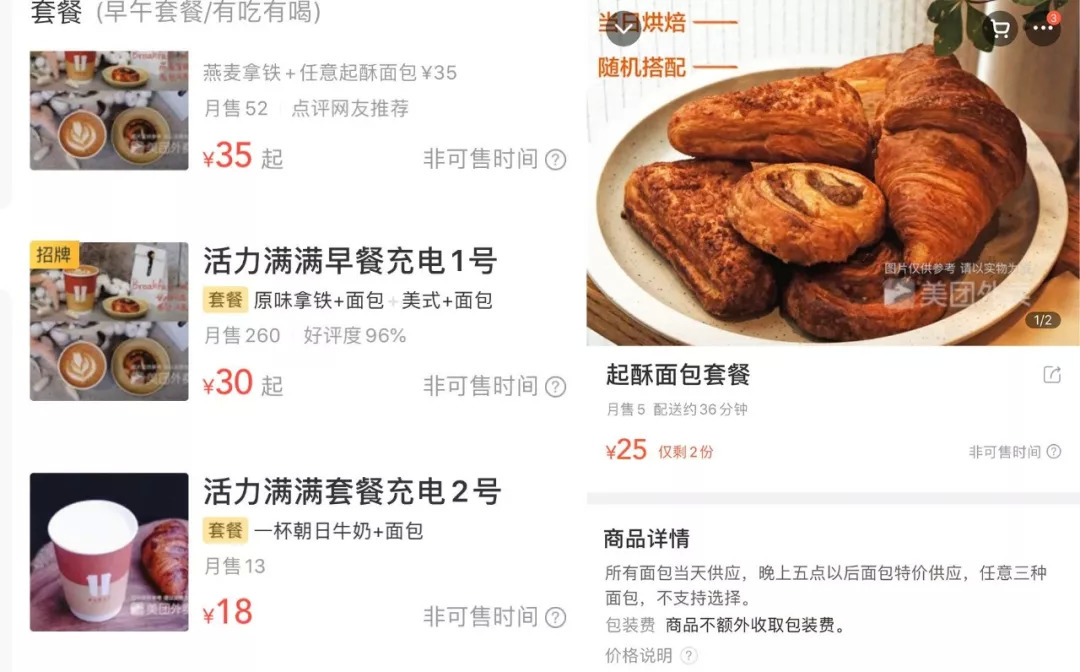Viewport: 1080px width, 672px height.
Task: Open 活力满满早餐充电1号 combo
Action: pos(350,262)
